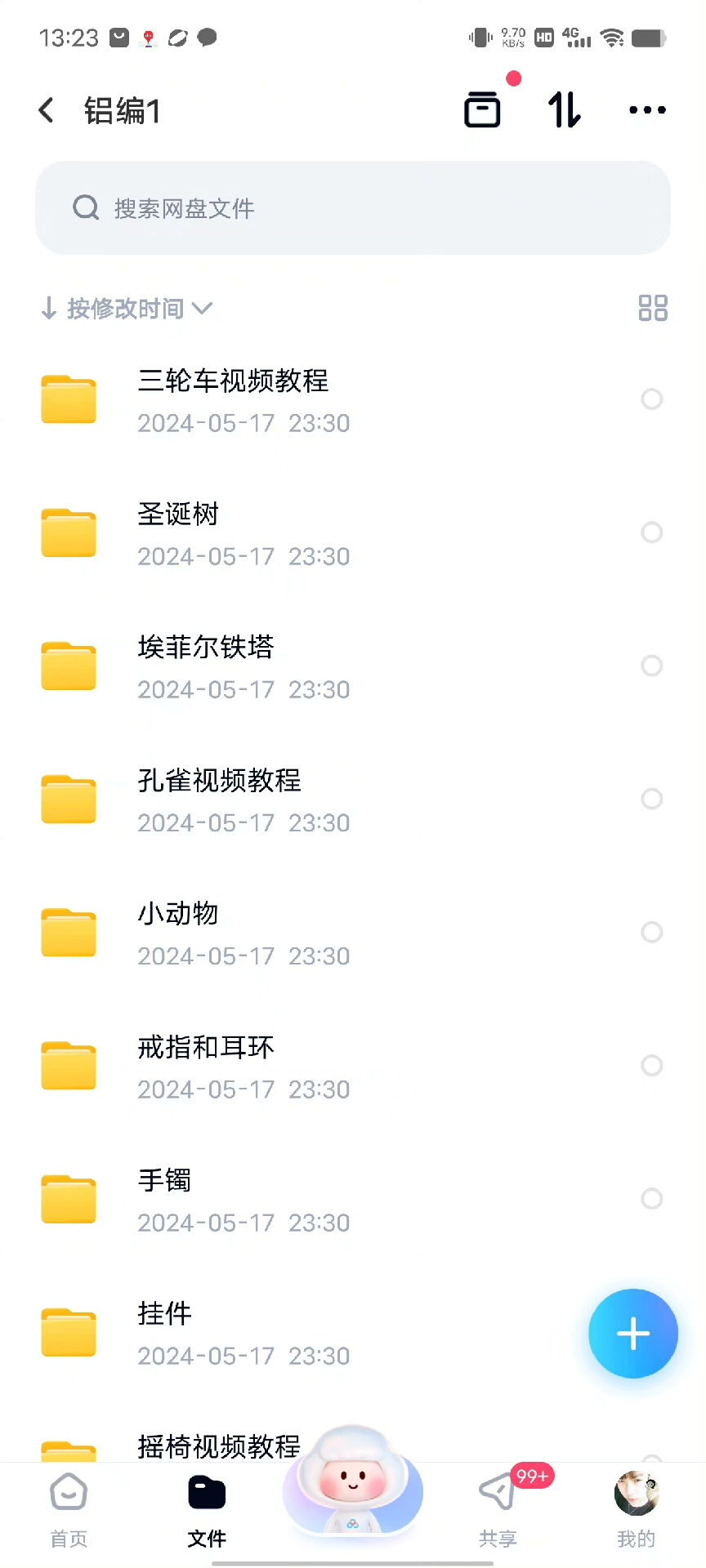Switch to grid view layout

click(653, 308)
